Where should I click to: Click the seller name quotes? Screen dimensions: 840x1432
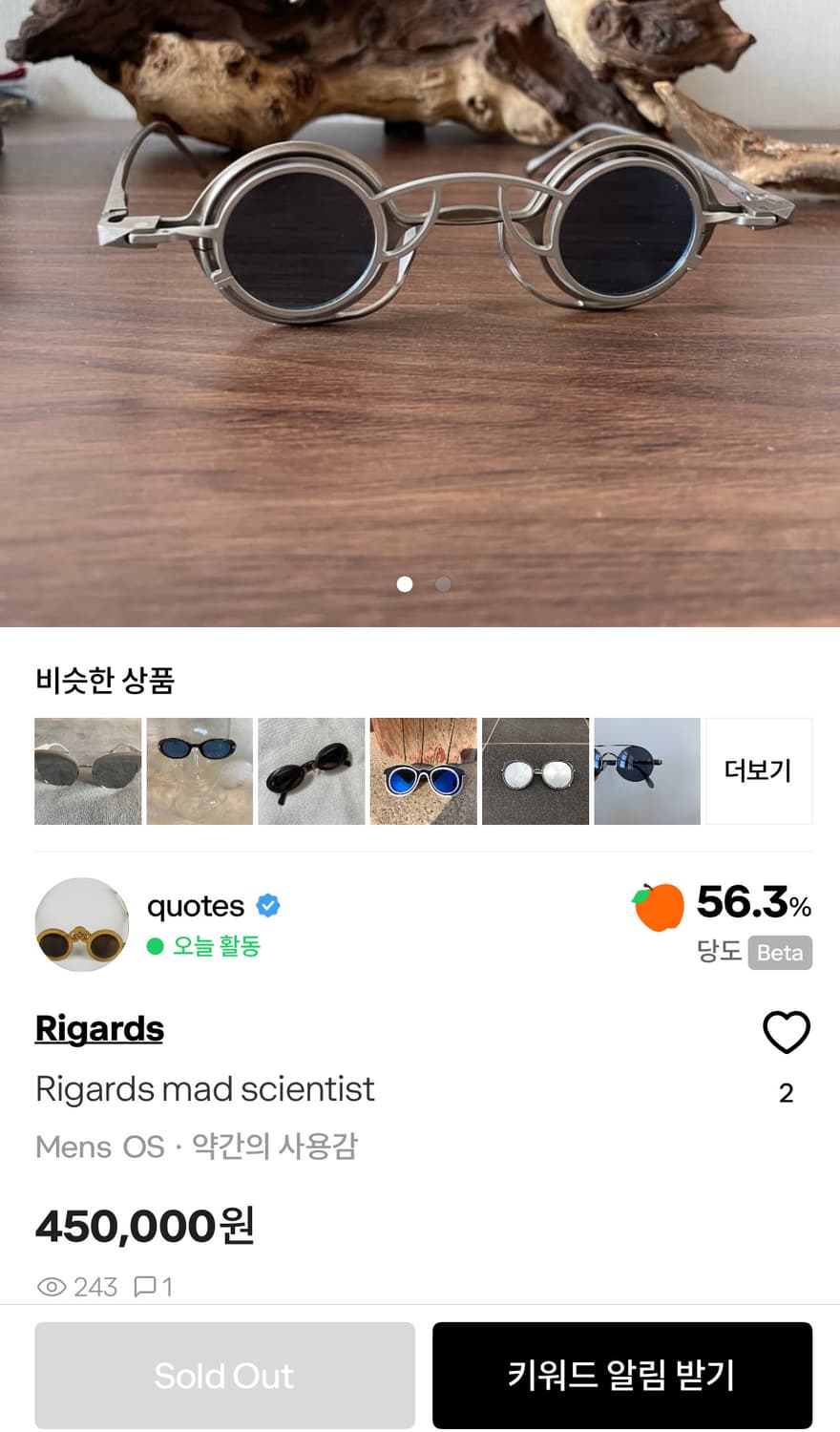tap(196, 906)
